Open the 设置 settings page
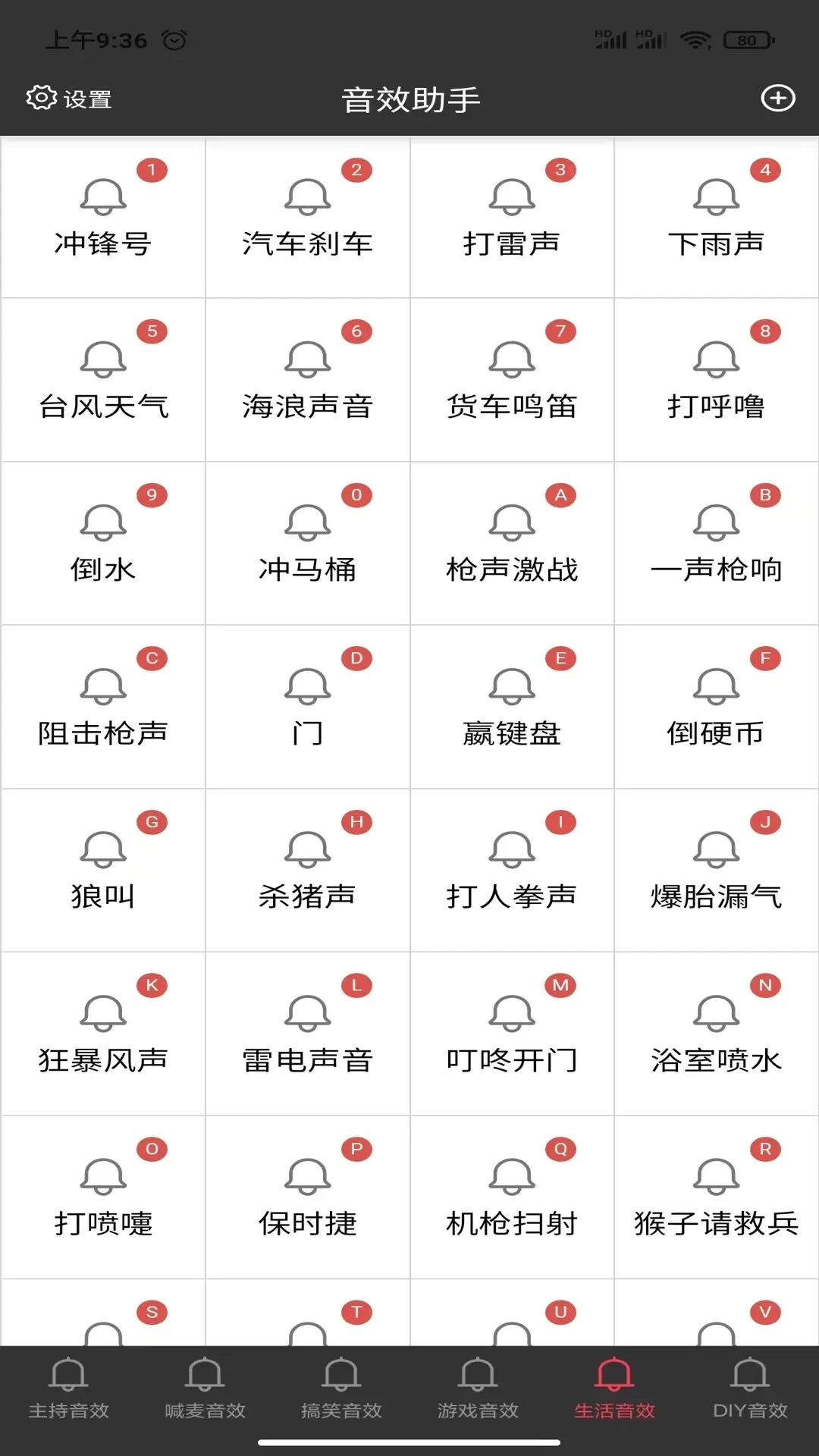 point(68,98)
